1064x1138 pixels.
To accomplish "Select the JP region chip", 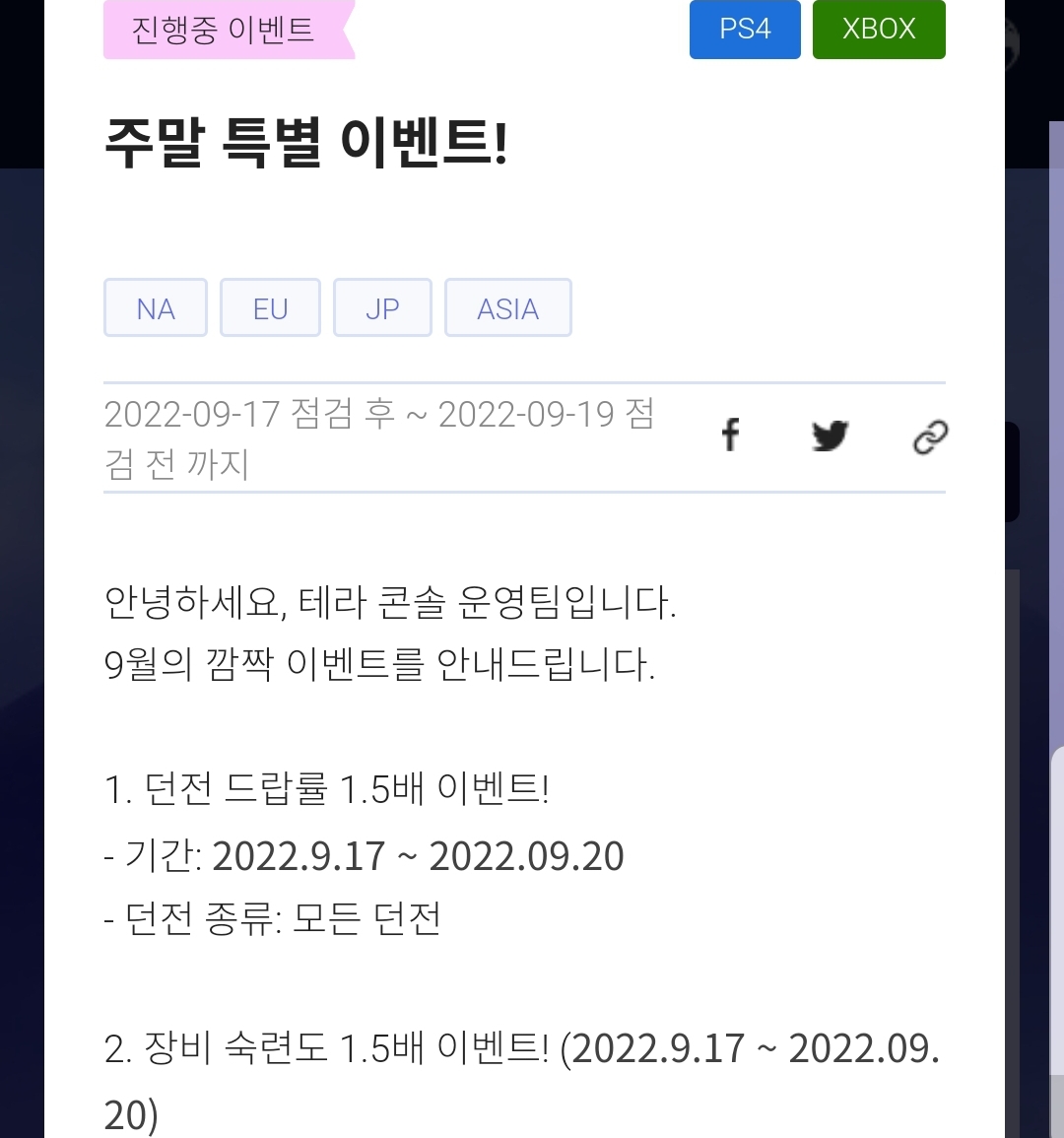I will tap(382, 308).
